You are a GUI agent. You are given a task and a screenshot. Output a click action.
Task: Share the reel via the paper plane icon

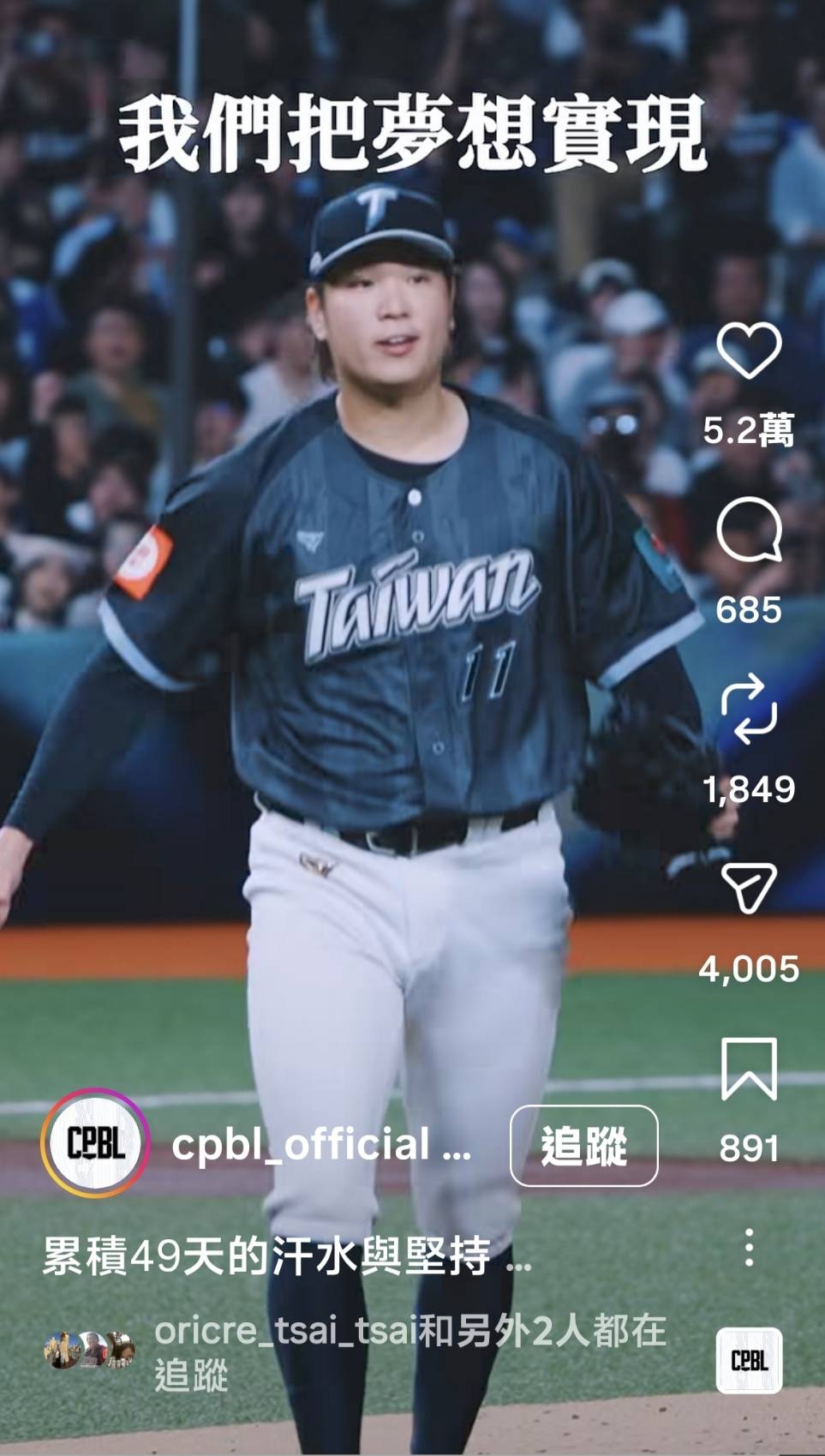pos(749,889)
